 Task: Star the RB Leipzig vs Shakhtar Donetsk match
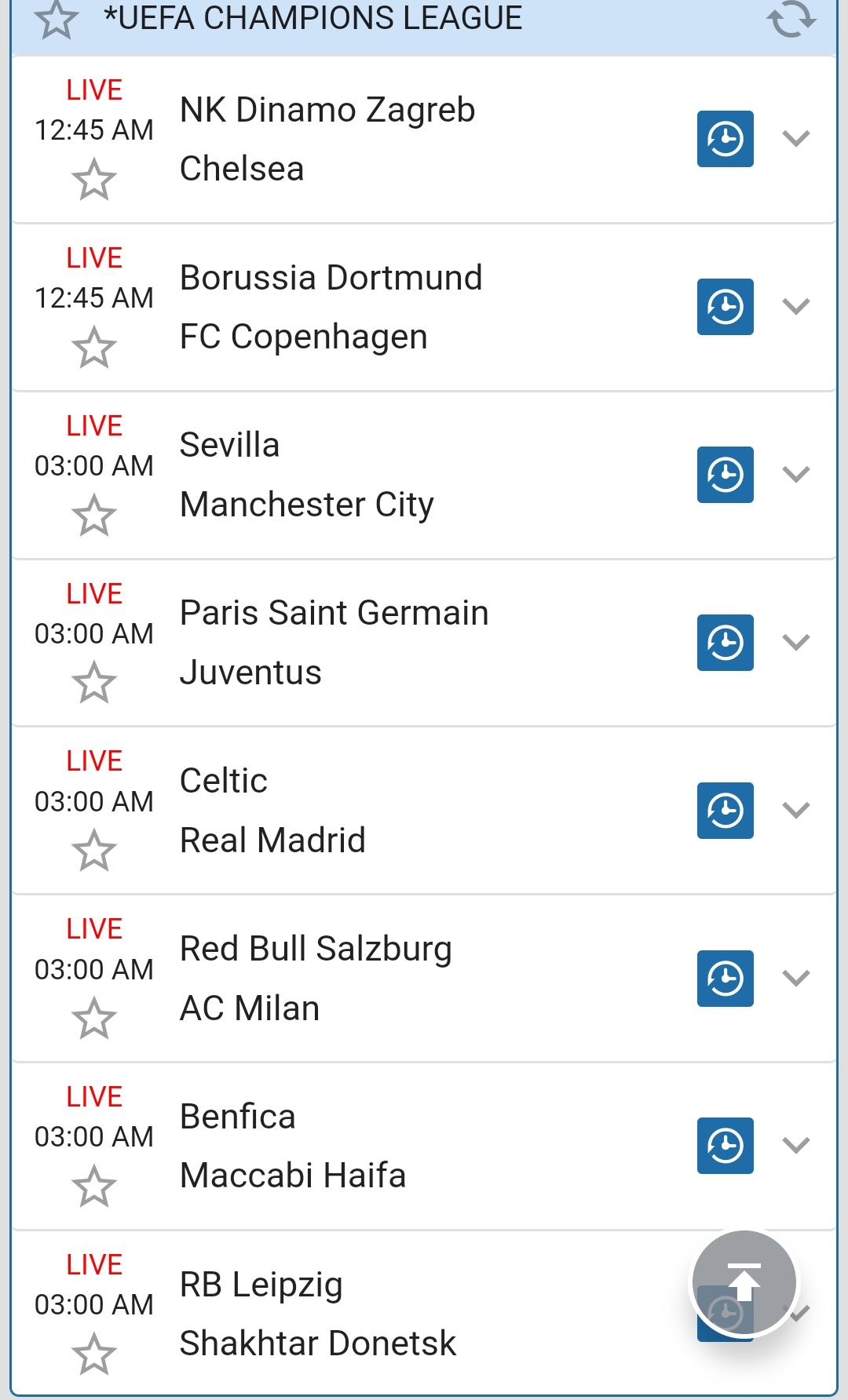click(94, 1354)
